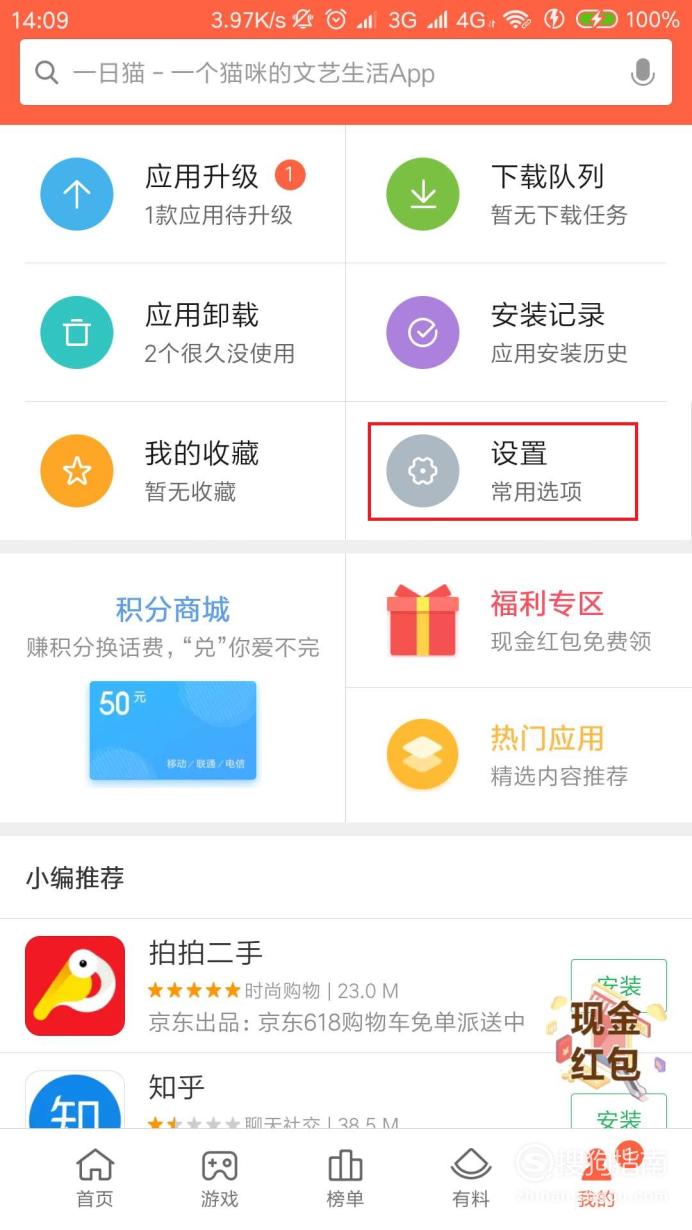
Task: Open 福利专区 welfare zone
Action: [519, 620]
